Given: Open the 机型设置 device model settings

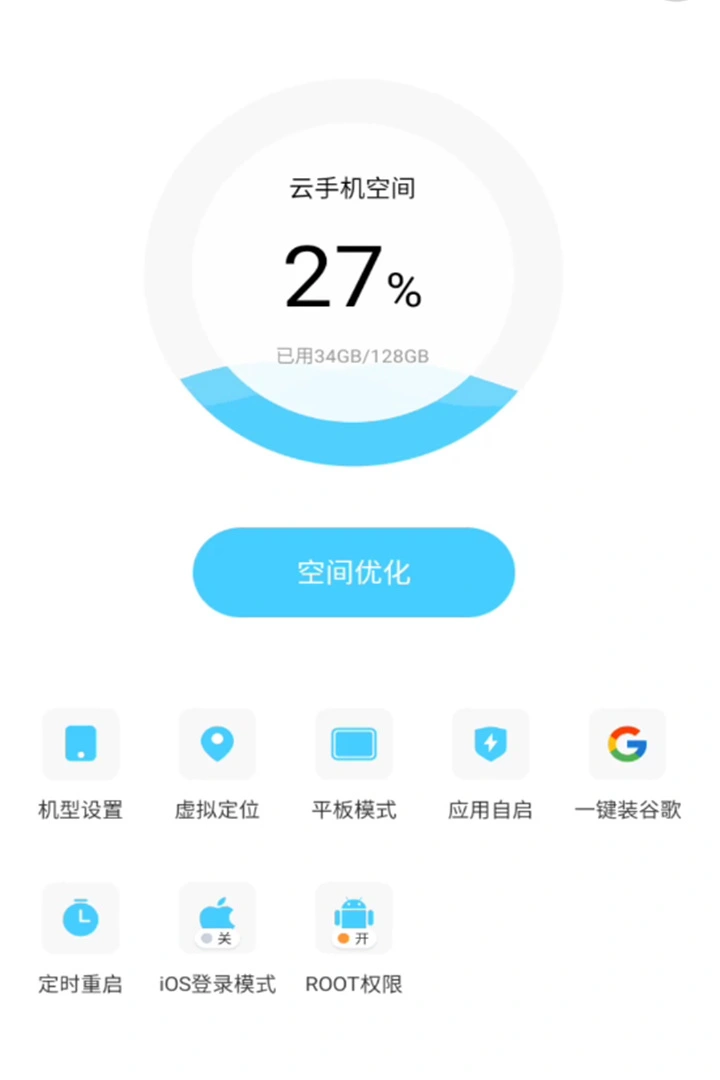Looking at the screenshot, I should pyautogui.click(x=80, y=744).
